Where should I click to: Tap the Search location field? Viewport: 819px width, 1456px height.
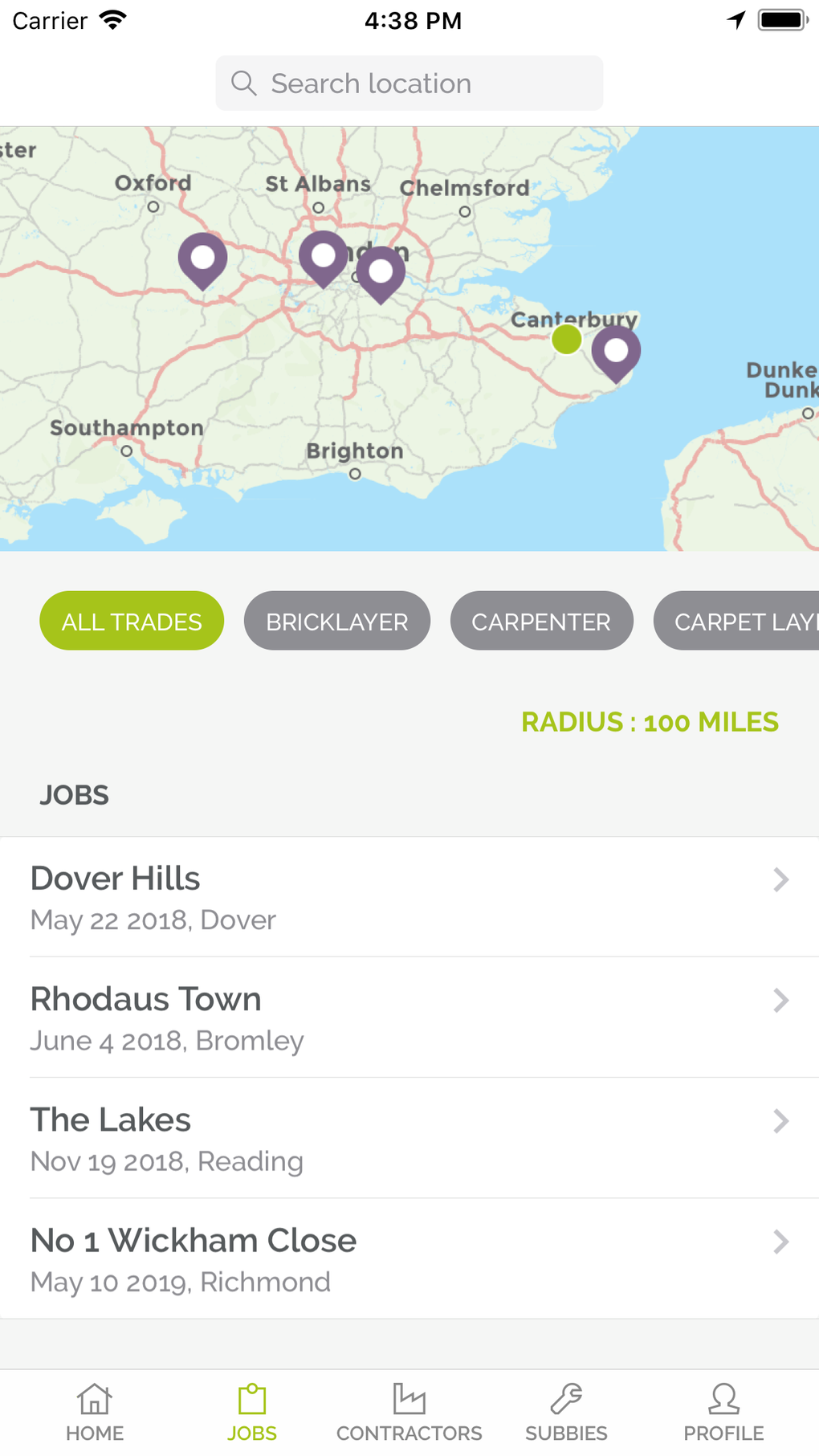click(x=409, y=84)
